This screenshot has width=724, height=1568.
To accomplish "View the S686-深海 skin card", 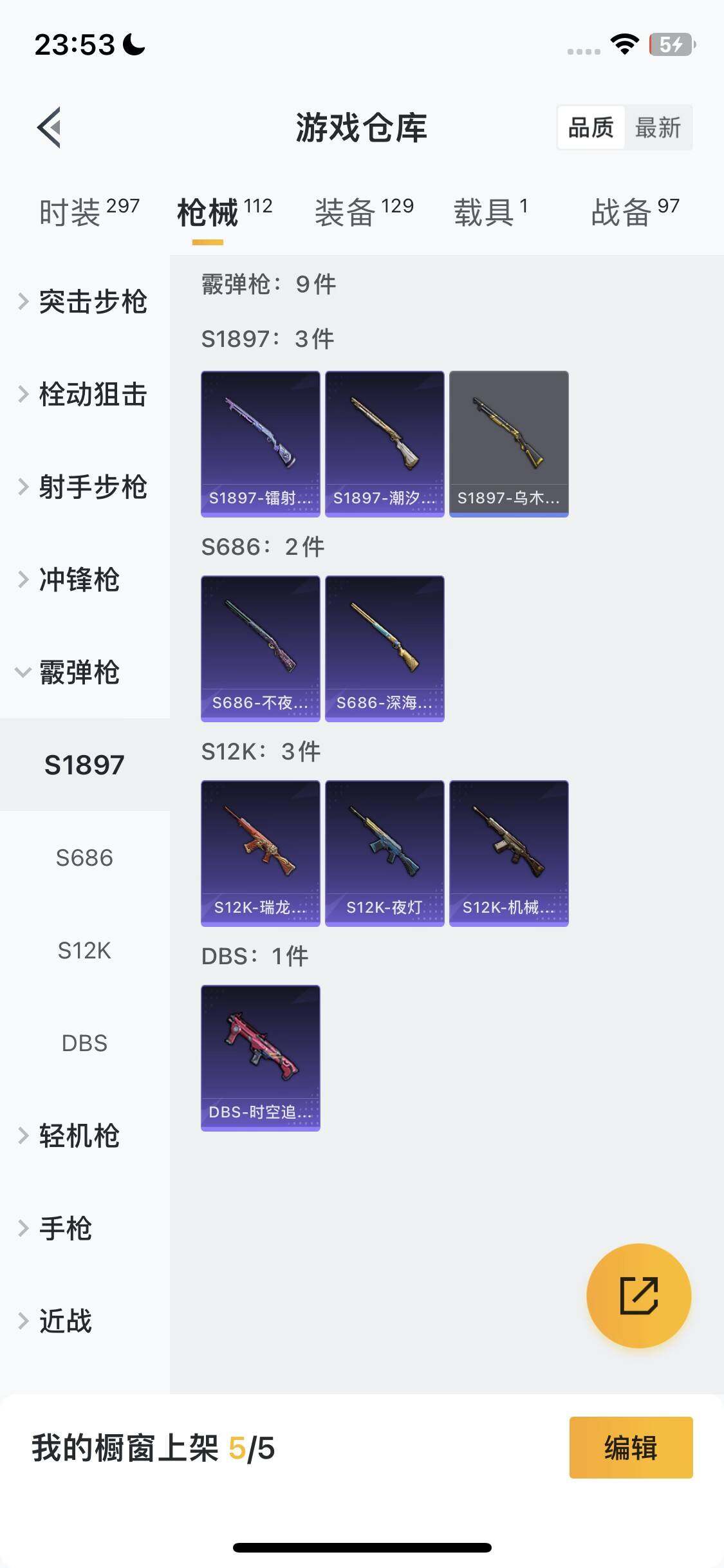I will click(384, 648).
